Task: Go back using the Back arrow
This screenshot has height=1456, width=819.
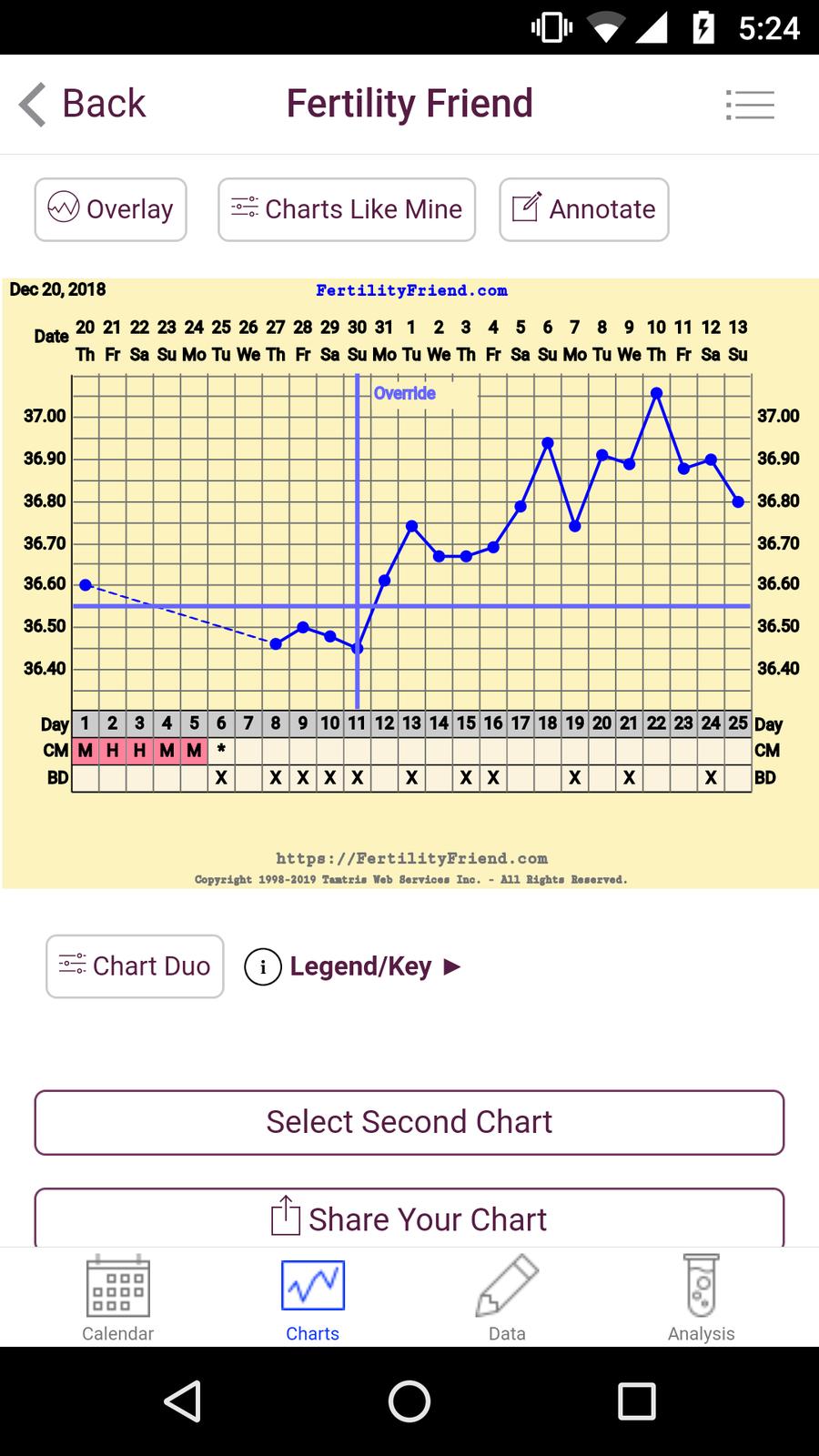Action: pyautogui.click(x=80, y=104)
